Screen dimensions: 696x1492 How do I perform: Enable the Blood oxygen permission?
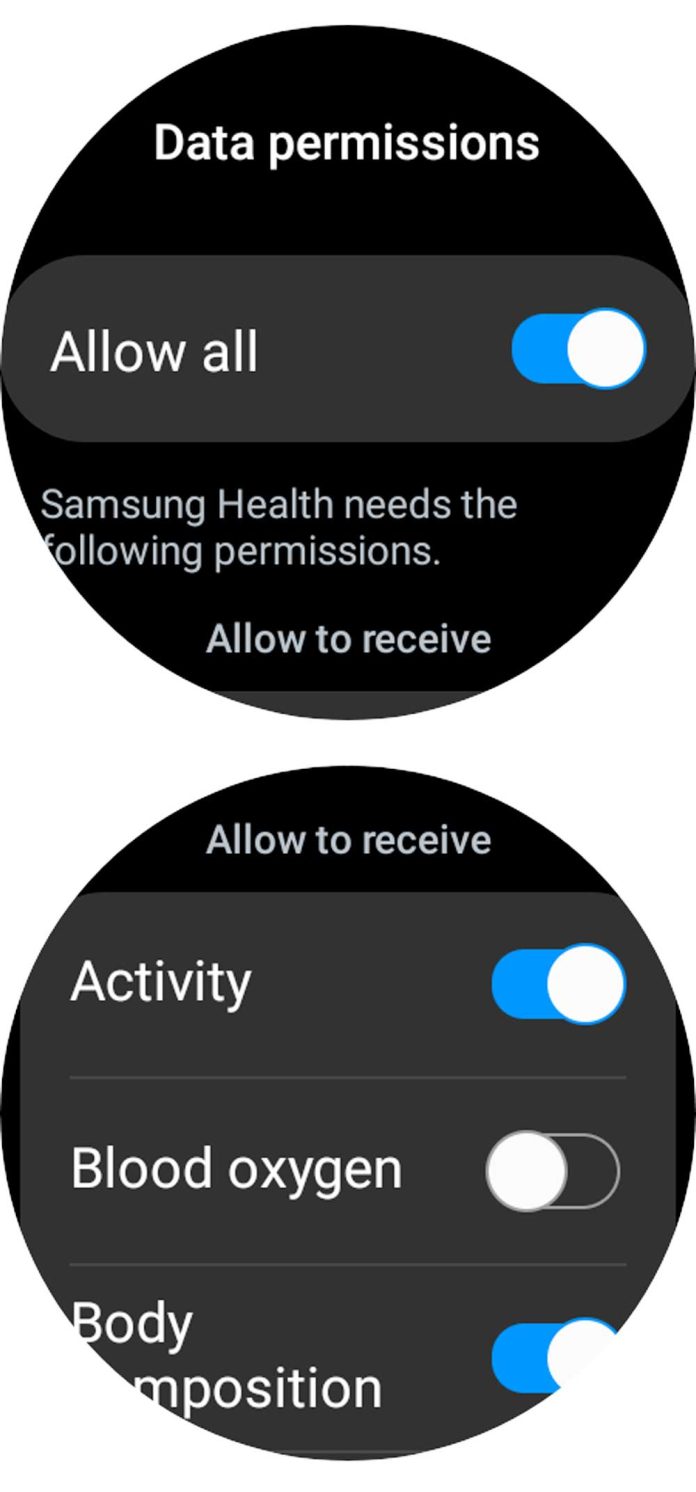pyautogui.click(x=553, y=1170)
